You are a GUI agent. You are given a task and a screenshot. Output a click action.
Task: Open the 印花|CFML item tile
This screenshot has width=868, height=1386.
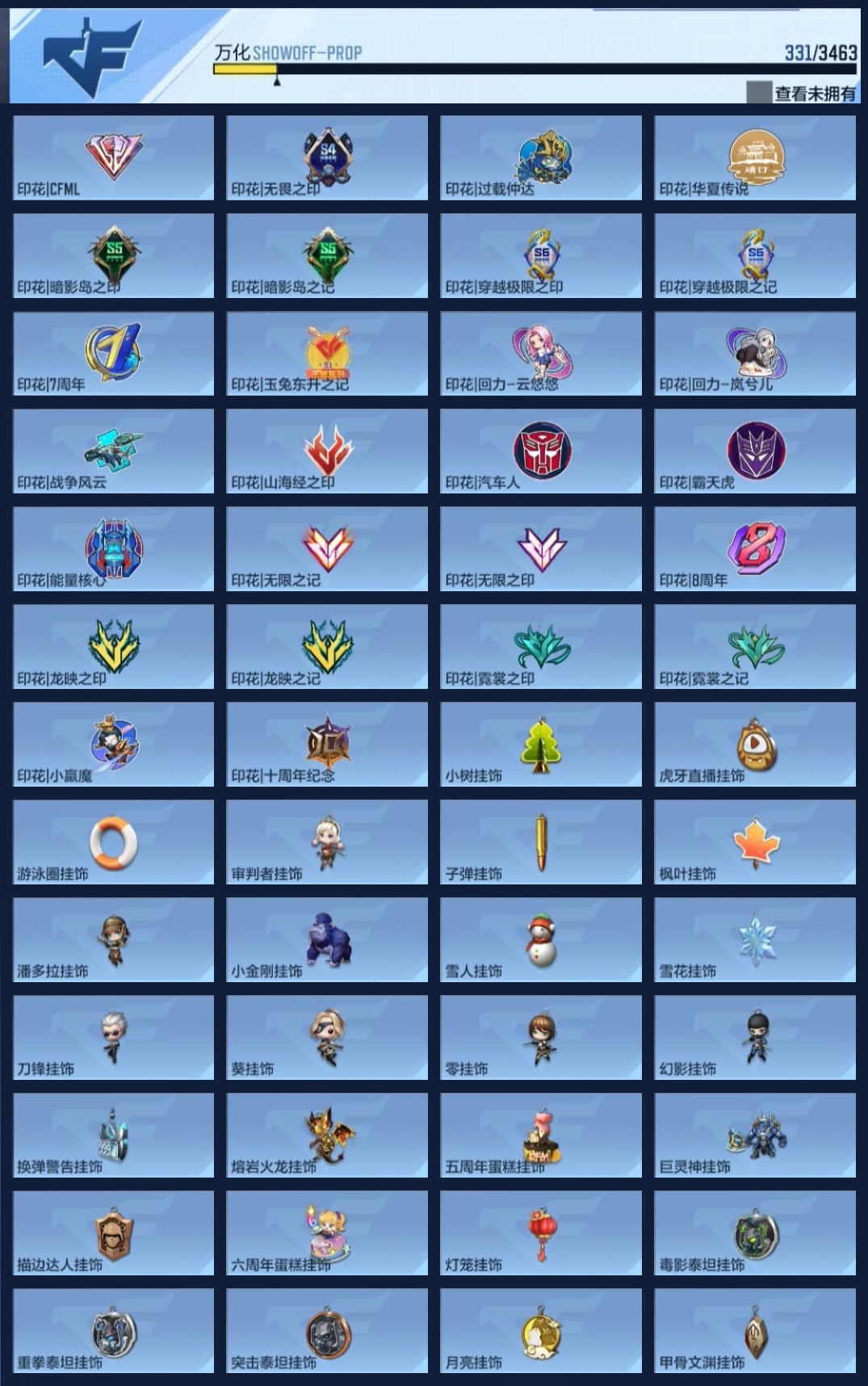[114, 157]
